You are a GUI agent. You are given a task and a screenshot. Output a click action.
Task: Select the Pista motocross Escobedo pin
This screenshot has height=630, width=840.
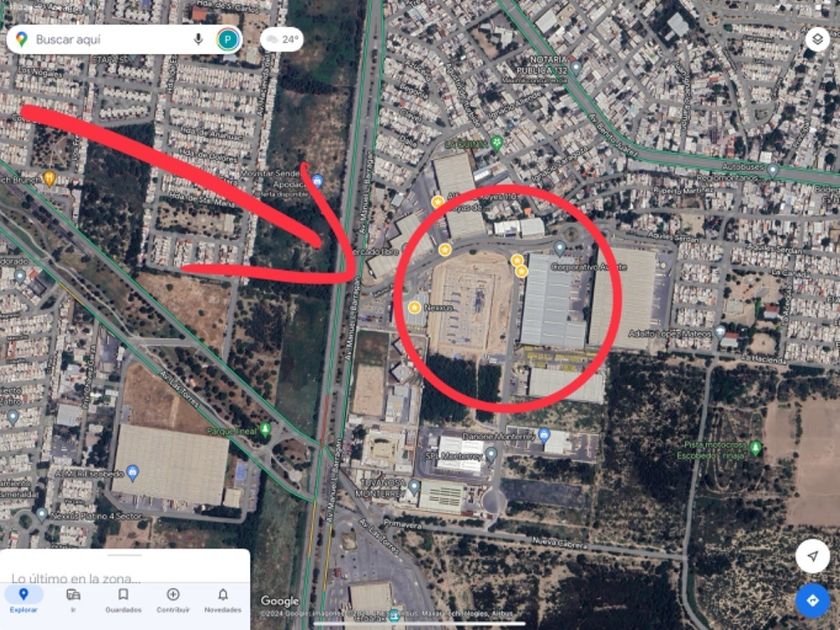(755, 447)
